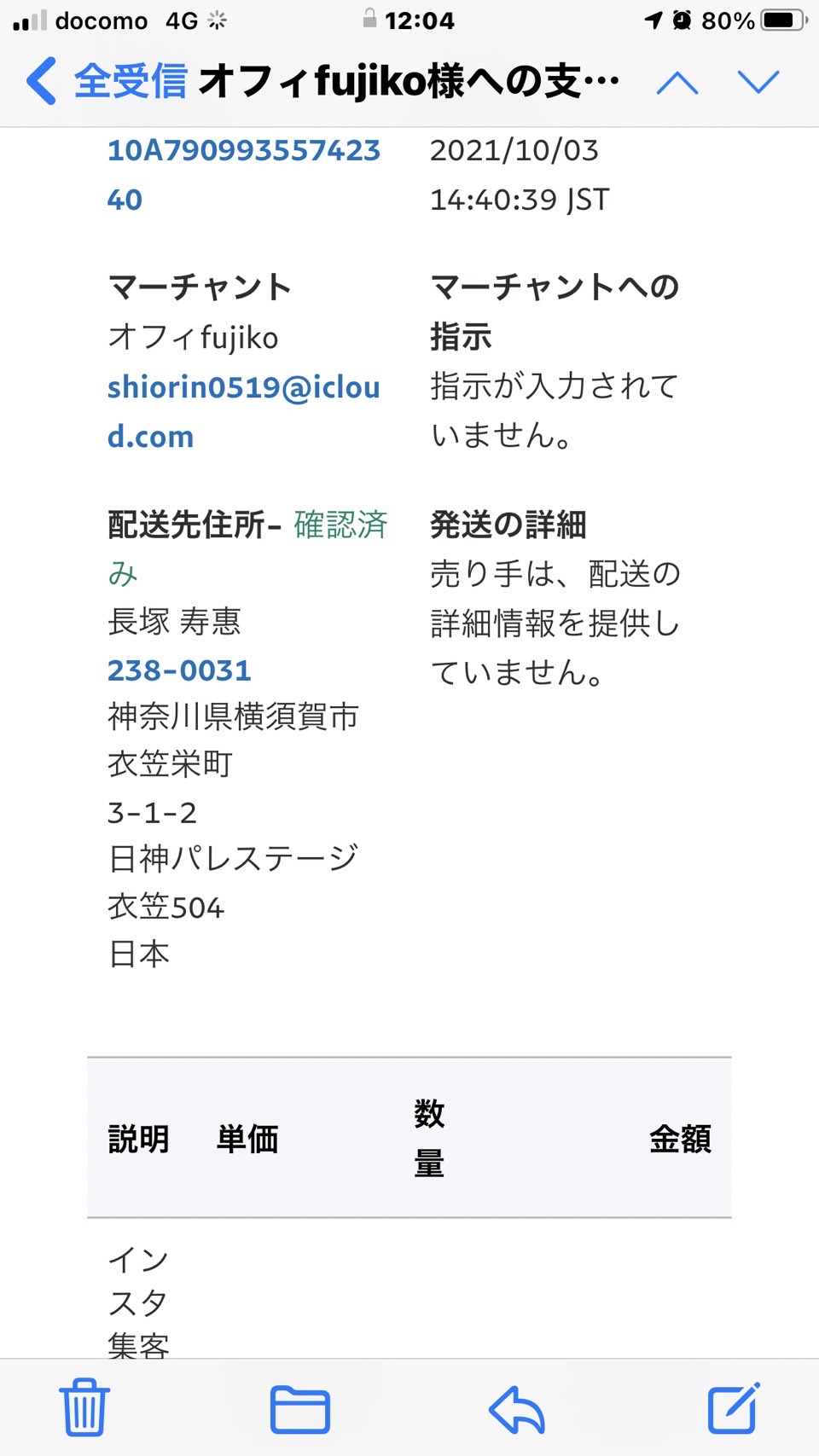Viewport: 819px width, 1456px height.
Task: Compose a new email
Action: click(734, 1407)
